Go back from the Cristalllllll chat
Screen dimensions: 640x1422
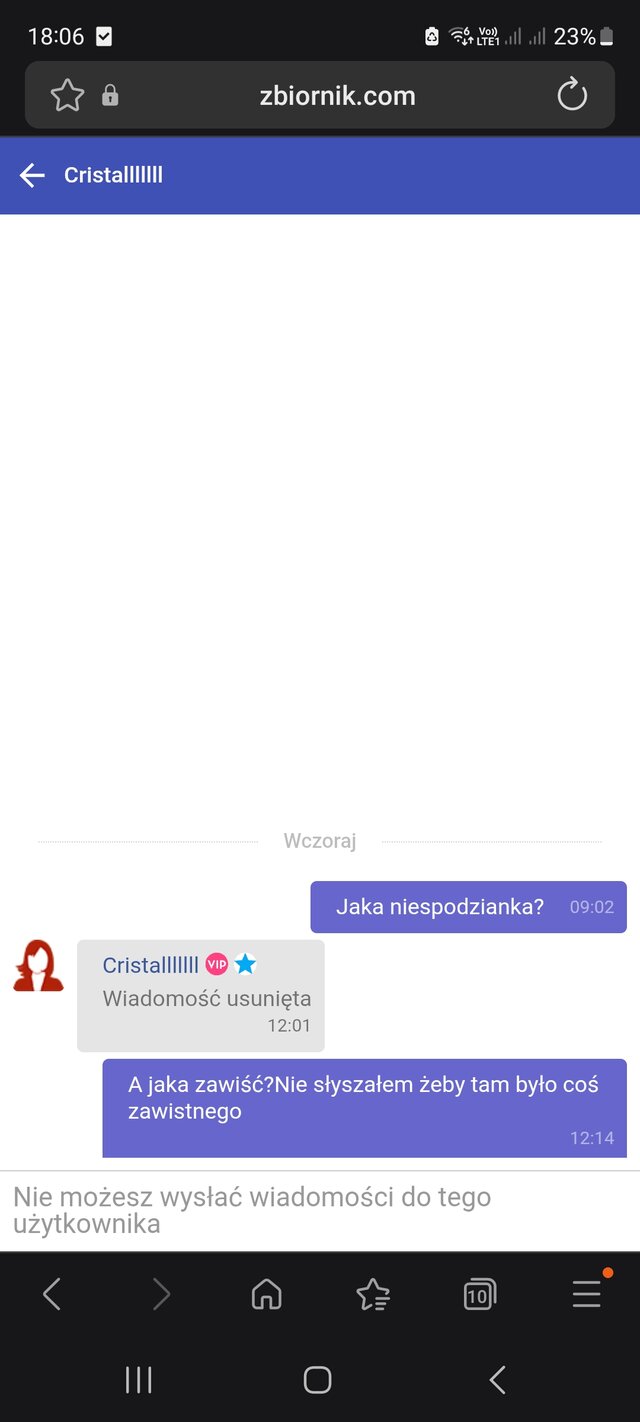tap(32, 176)
